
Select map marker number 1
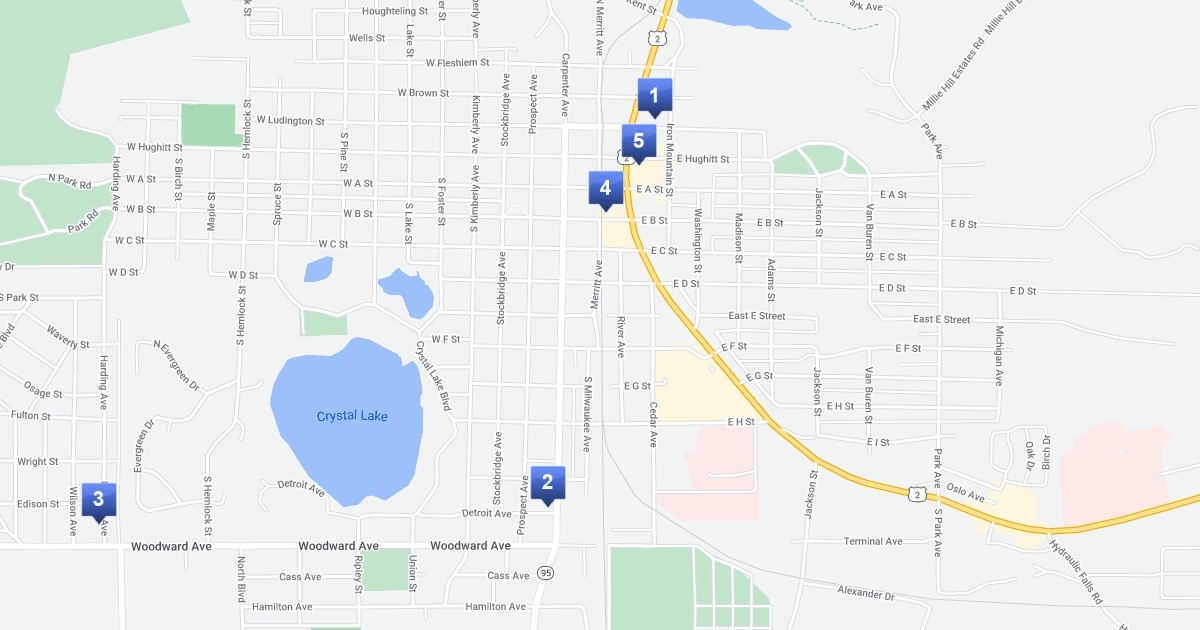pos(654,96)
